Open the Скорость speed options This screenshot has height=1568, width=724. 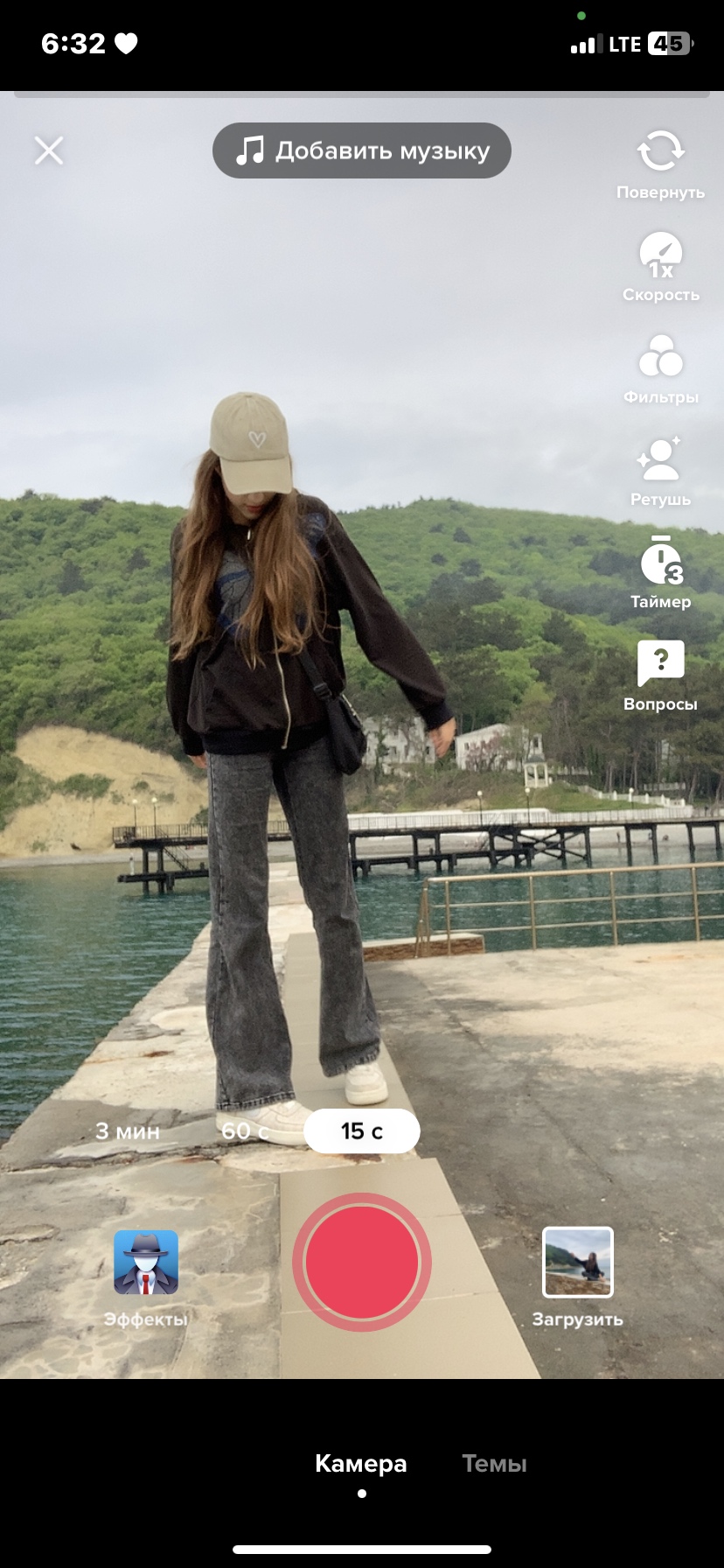[660, 267]
